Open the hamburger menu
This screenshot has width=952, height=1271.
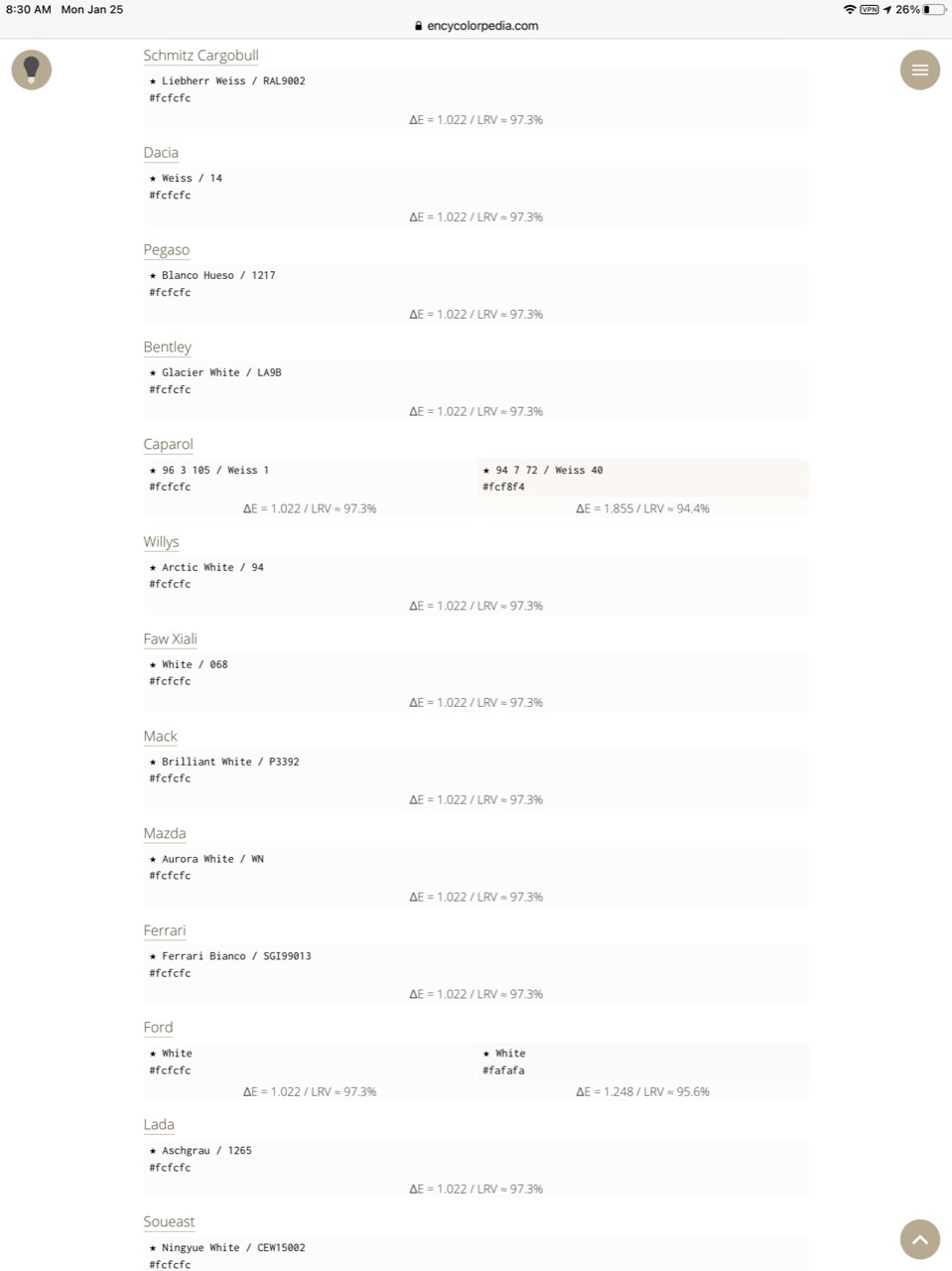[x=919, y=70]
